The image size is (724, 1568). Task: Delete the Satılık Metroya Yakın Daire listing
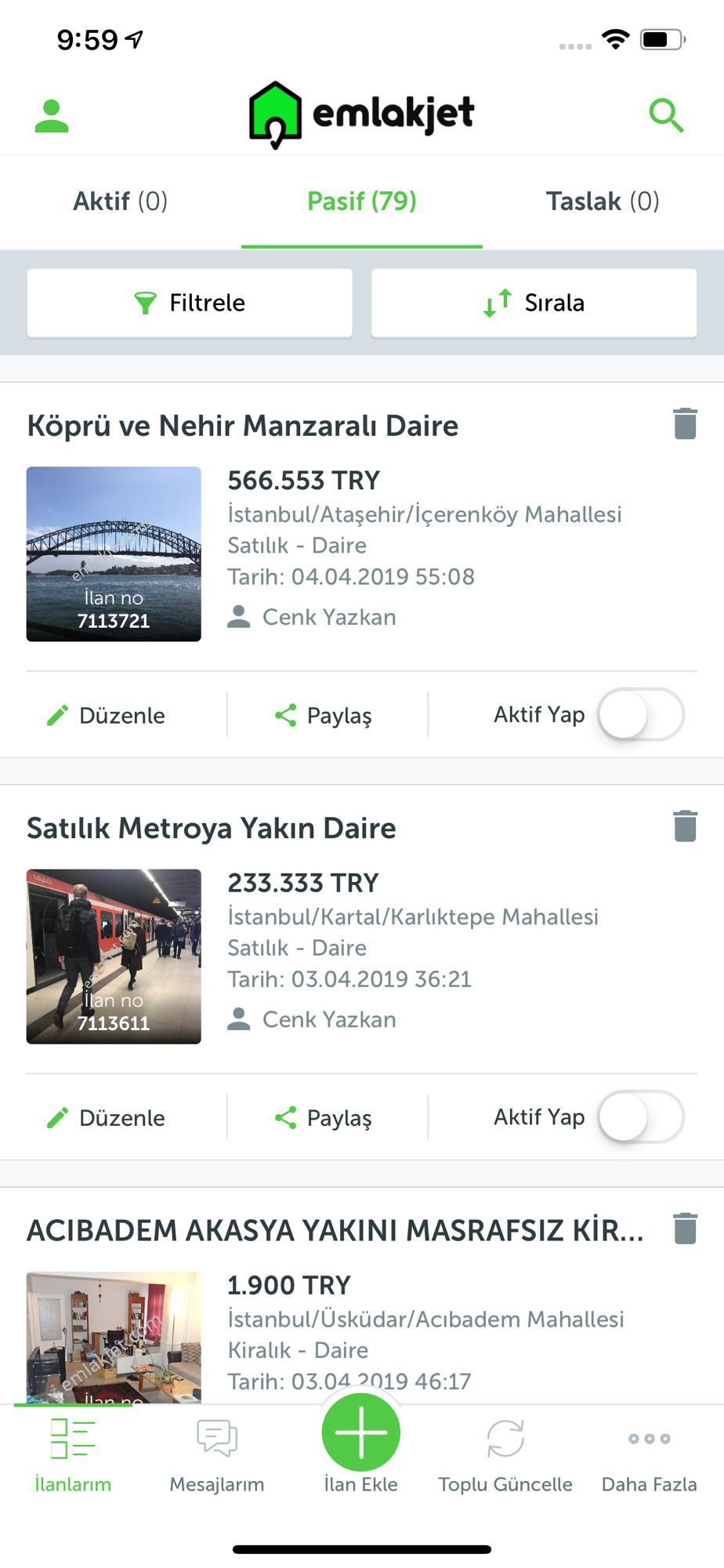(x=685, y=826)
